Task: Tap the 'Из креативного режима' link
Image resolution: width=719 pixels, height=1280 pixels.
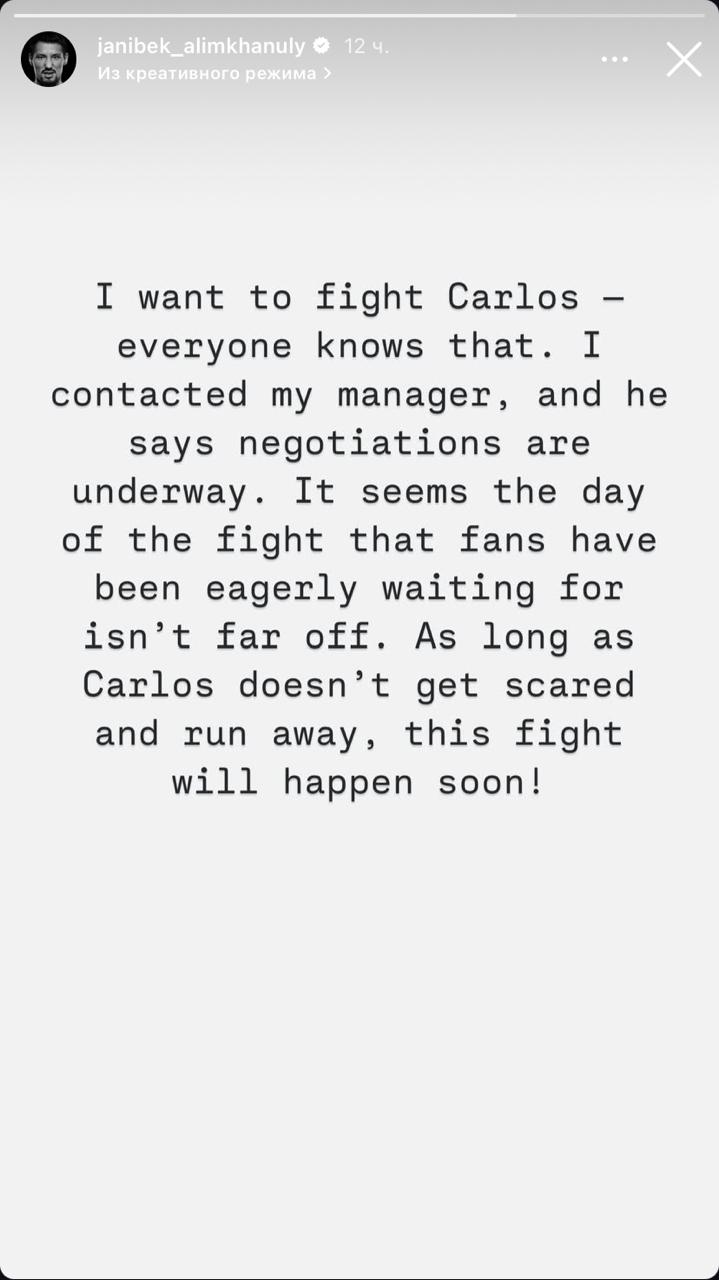Action: coord(215,73)
